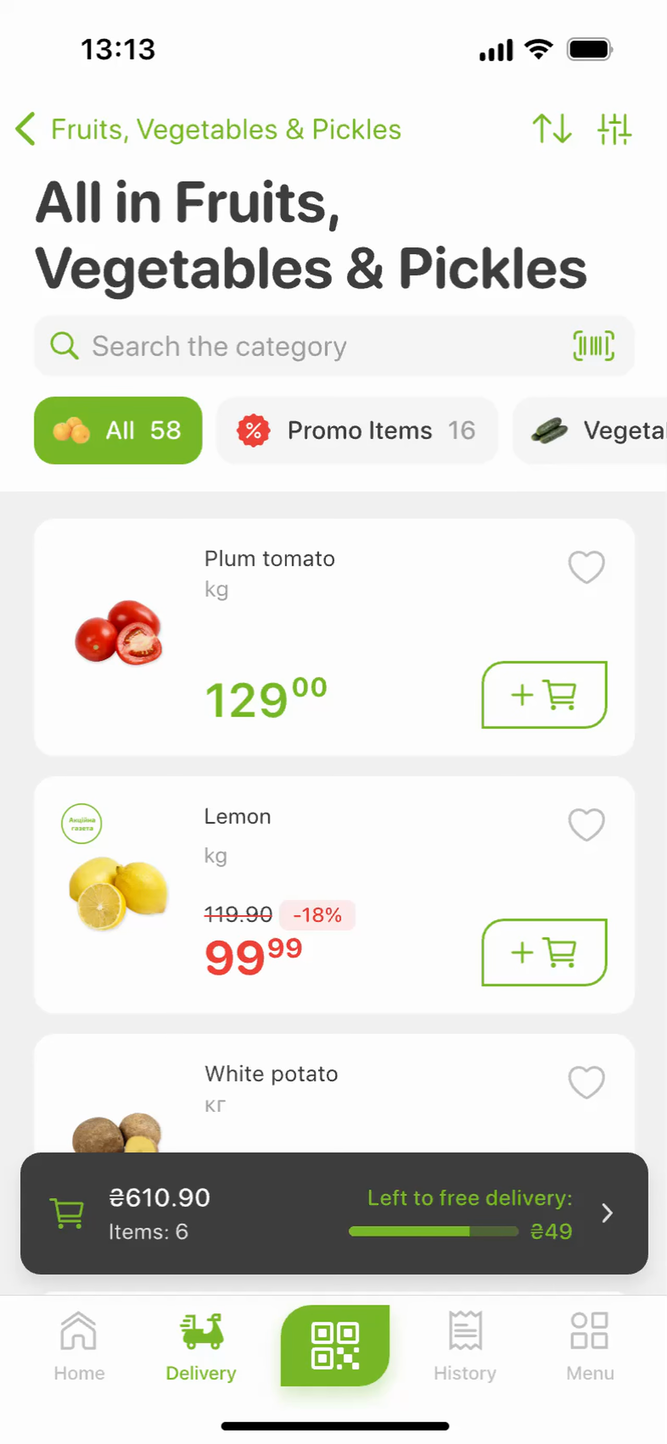The height and width of the screenshot is (1444, 667).
Task: Add Plum tomato to cart
Action: (x=544, y=695)
